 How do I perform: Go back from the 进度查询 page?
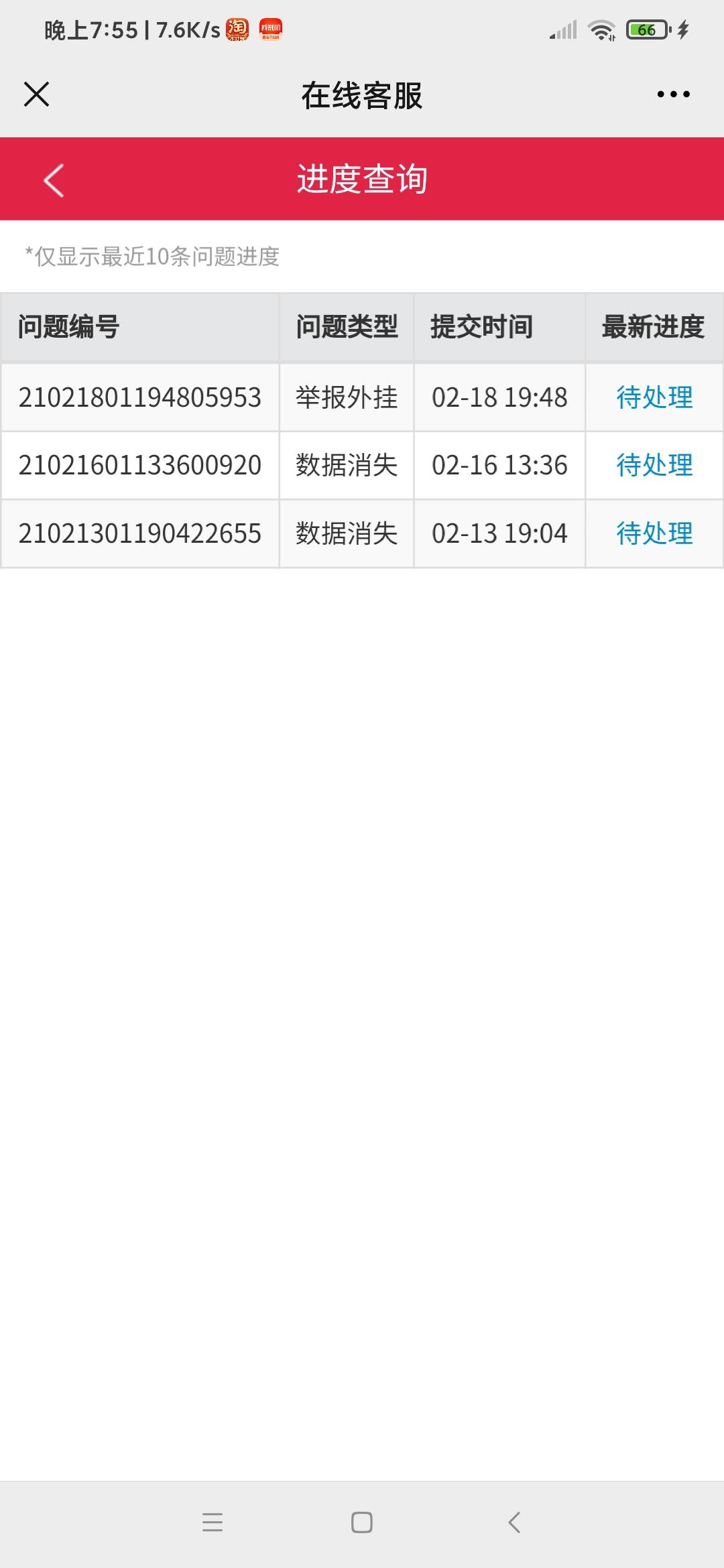click(x=54, y=180)
